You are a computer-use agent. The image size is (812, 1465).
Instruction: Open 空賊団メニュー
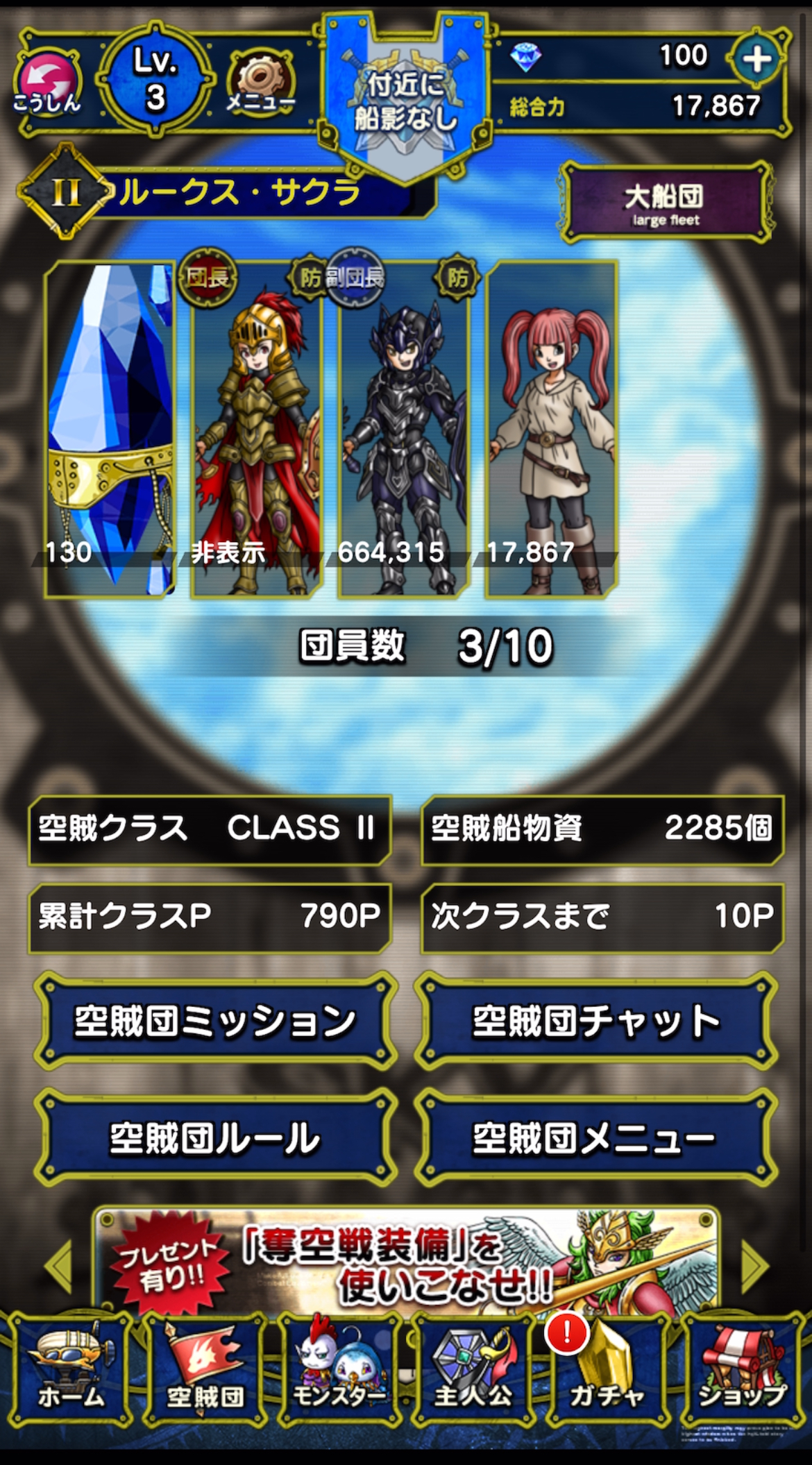pyautogui.click(x=595, y=1137)
